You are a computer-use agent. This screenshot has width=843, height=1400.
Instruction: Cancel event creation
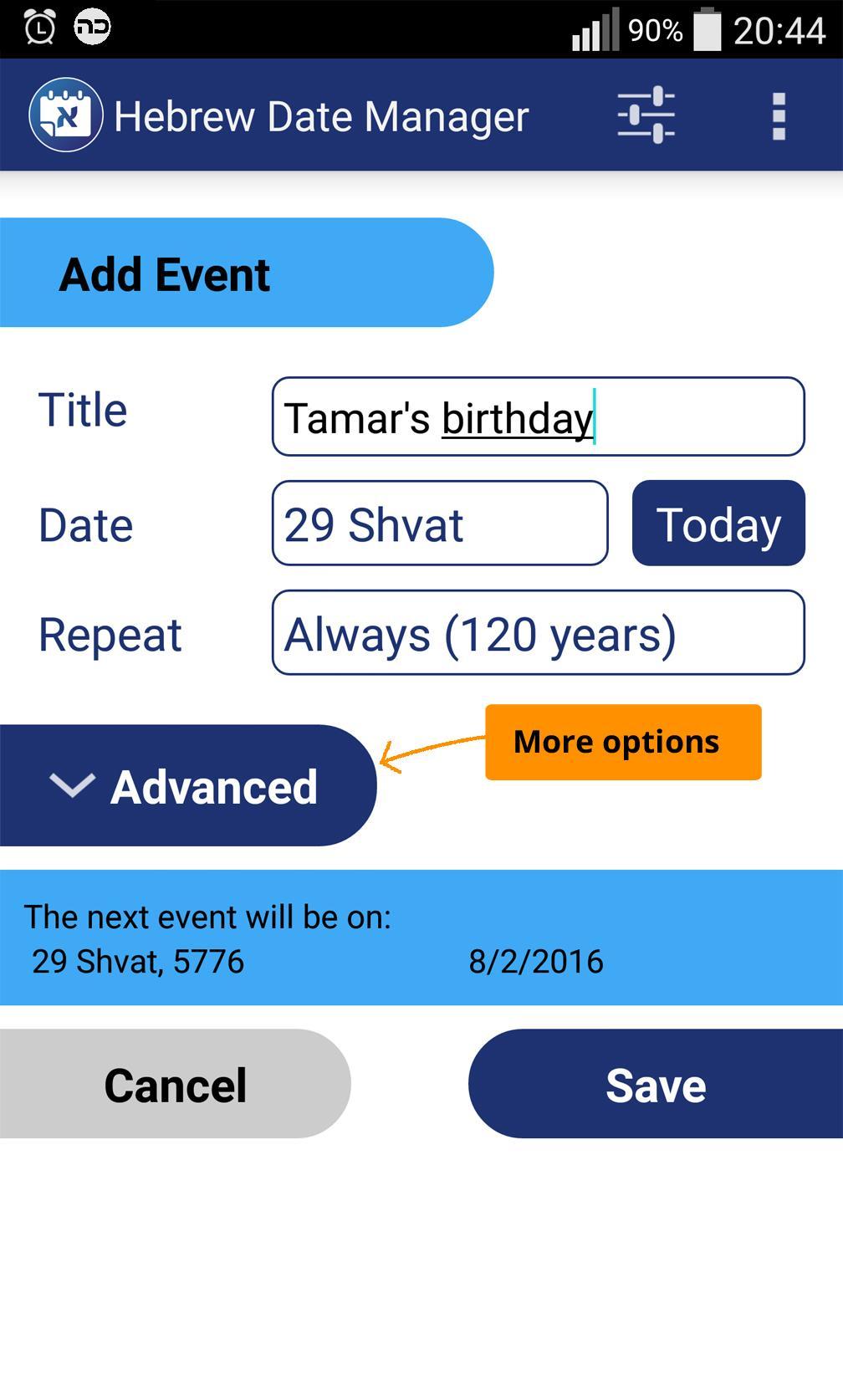tap(175, 1085)
